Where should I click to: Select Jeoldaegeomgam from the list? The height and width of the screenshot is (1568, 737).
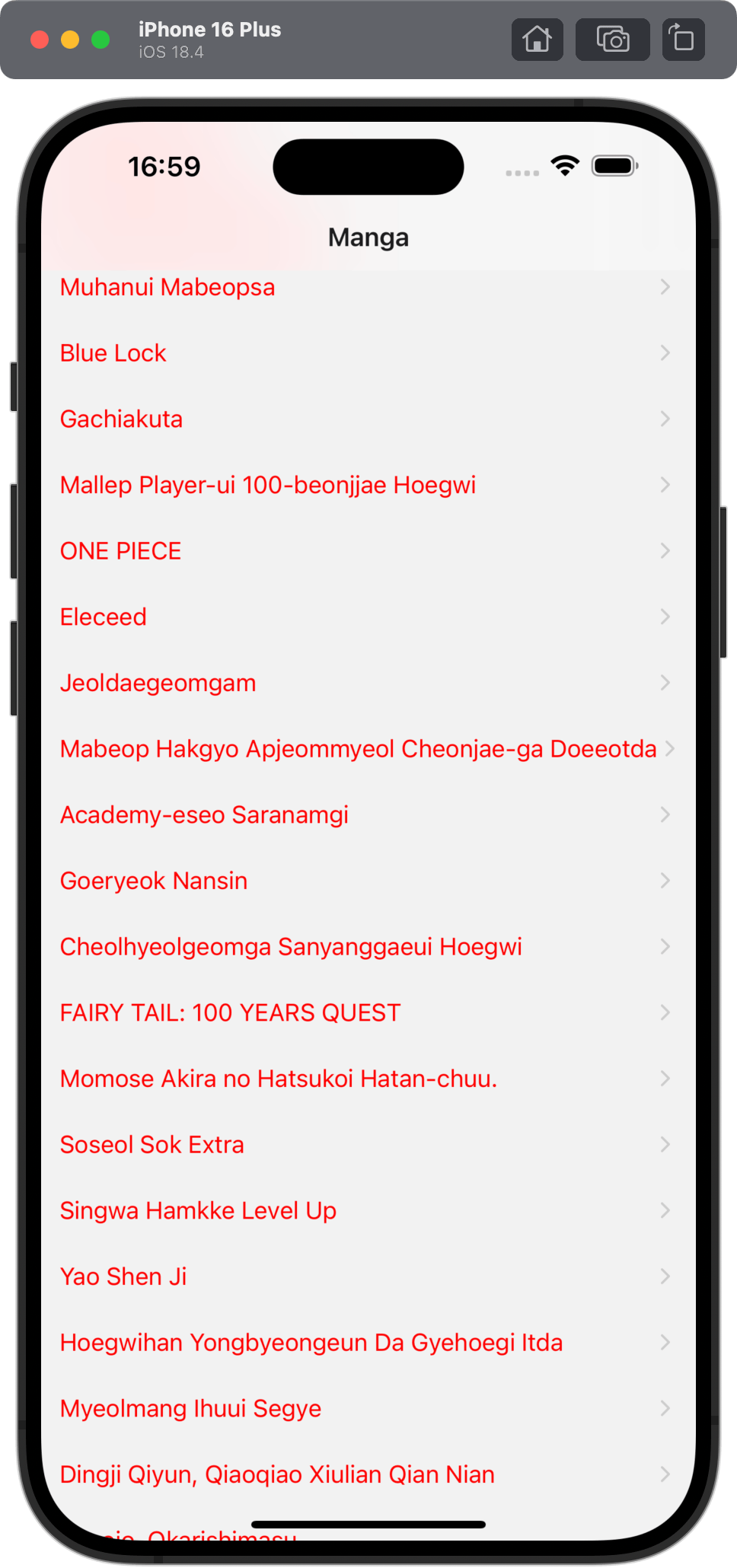coord(158,684)
